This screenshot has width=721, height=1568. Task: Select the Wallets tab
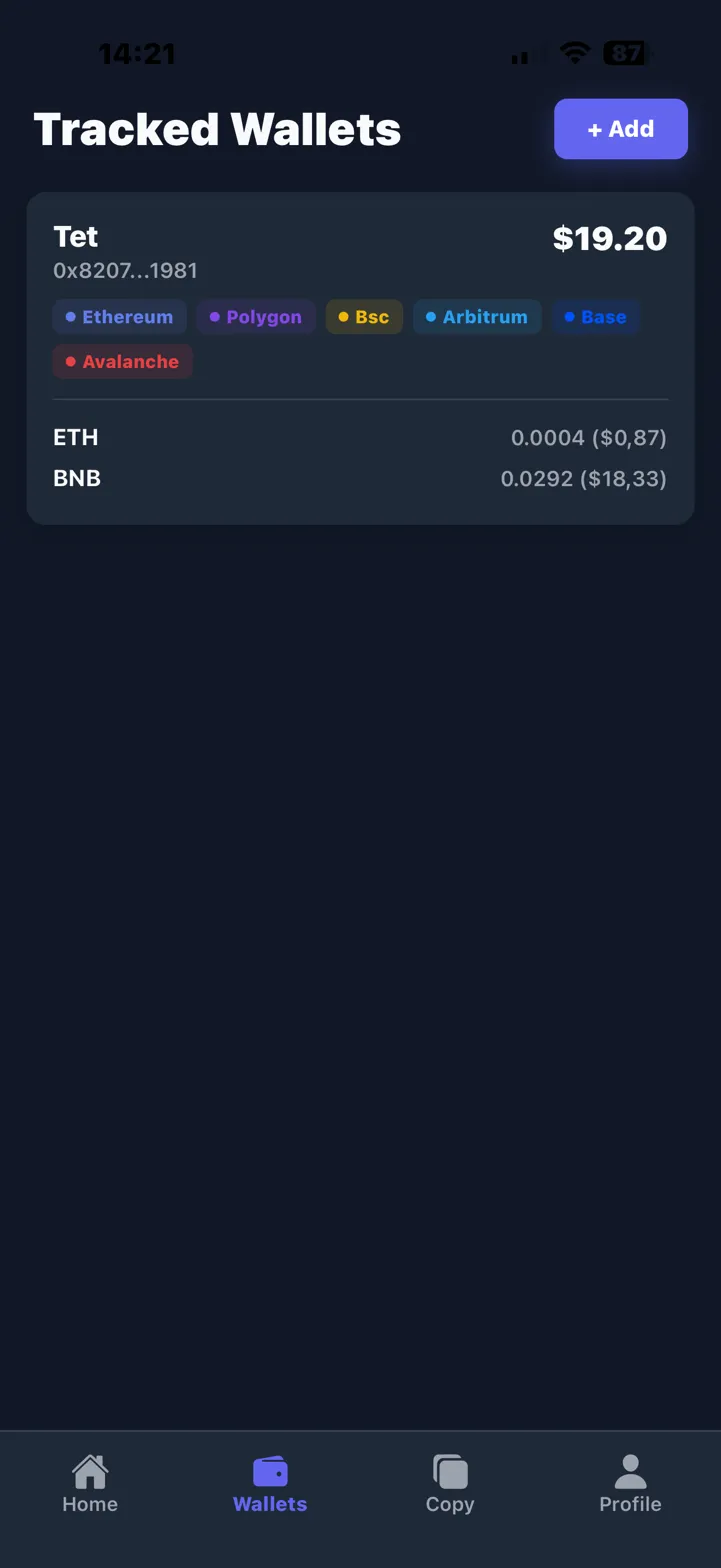(x=270, y=1484)
